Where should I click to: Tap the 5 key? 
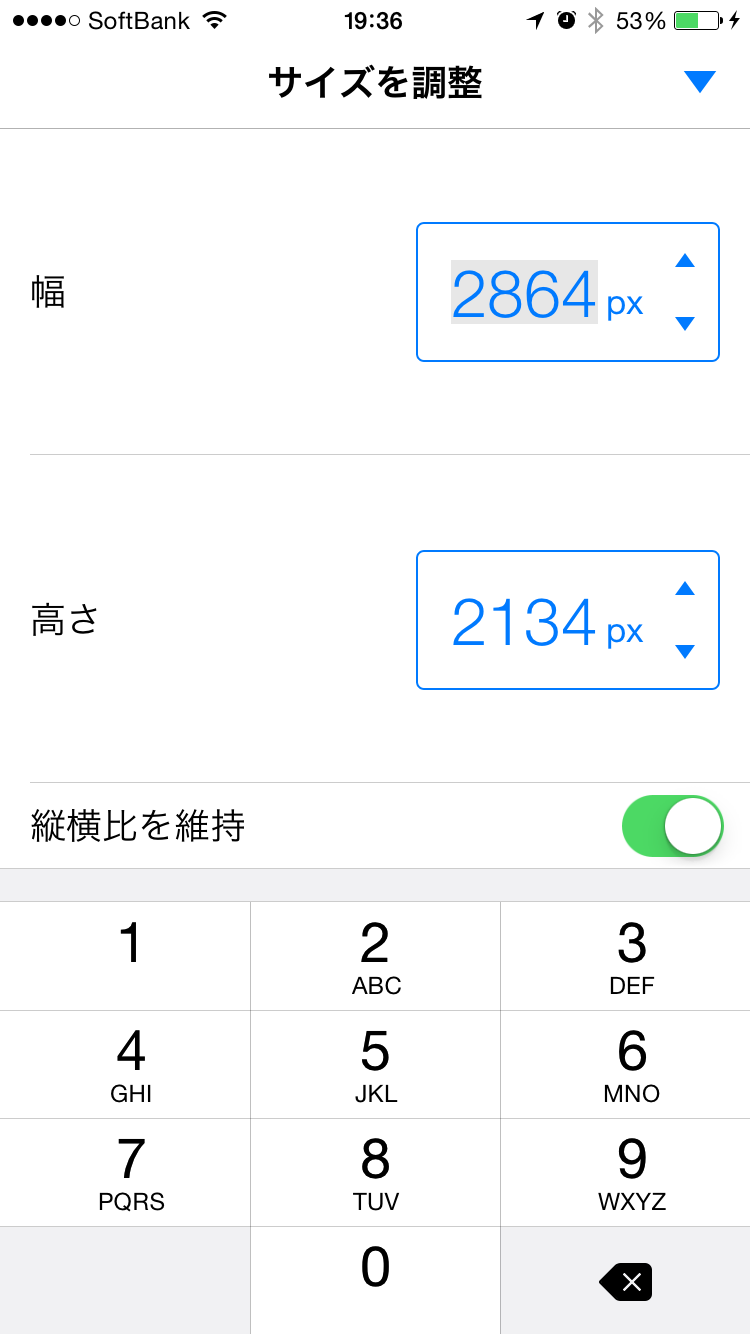click(x=375, y=1064)
